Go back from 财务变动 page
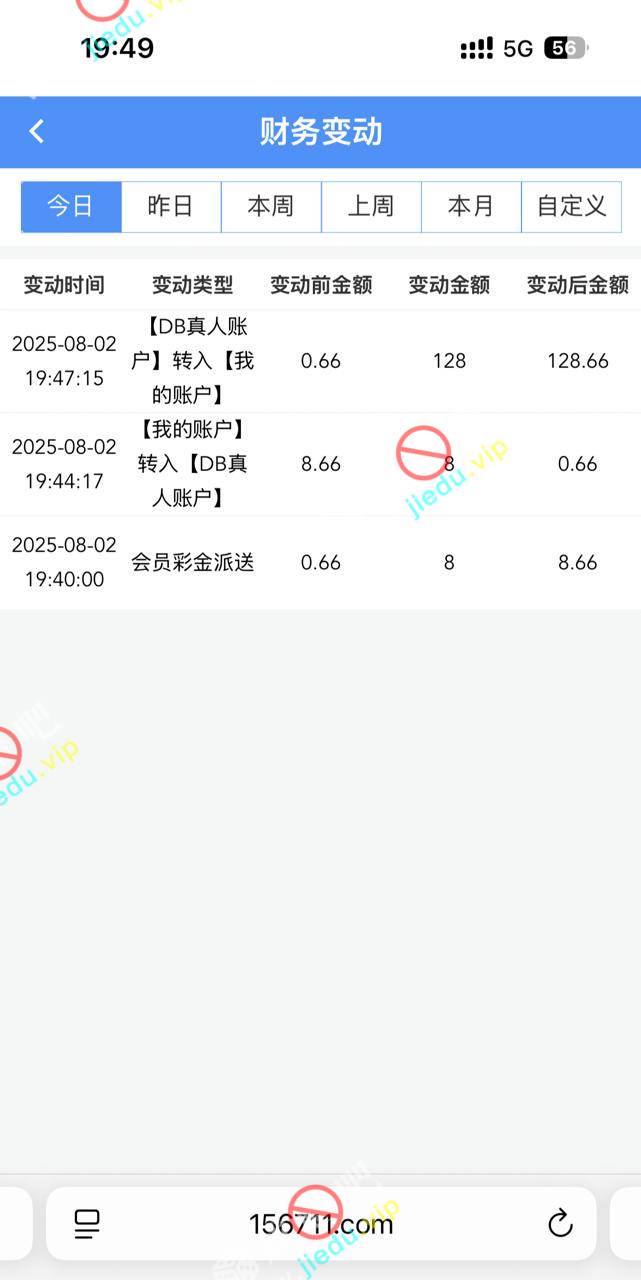 coord(37,131)
